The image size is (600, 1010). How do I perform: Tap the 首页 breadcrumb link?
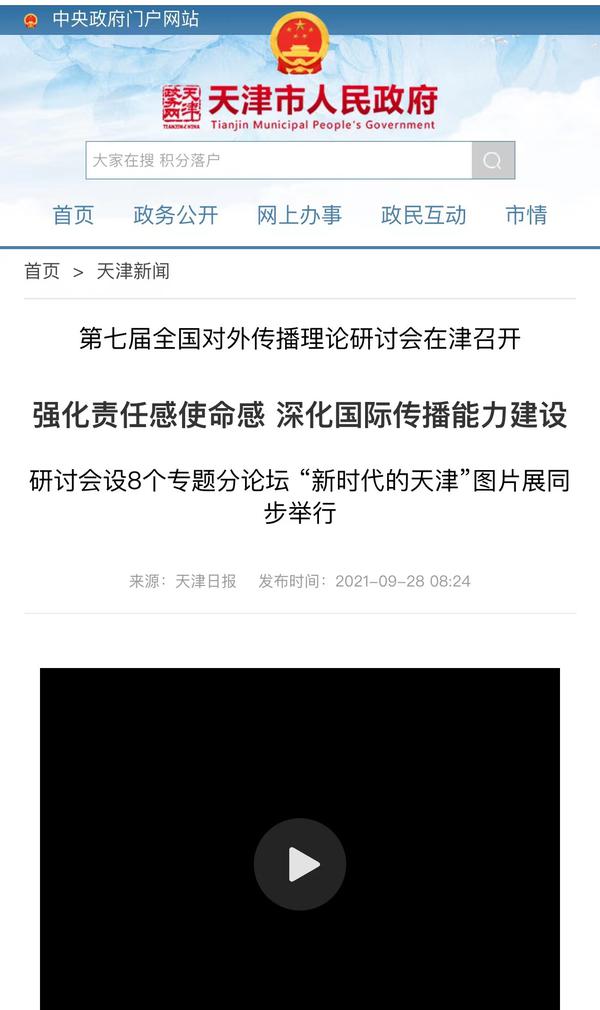(42, 271)
